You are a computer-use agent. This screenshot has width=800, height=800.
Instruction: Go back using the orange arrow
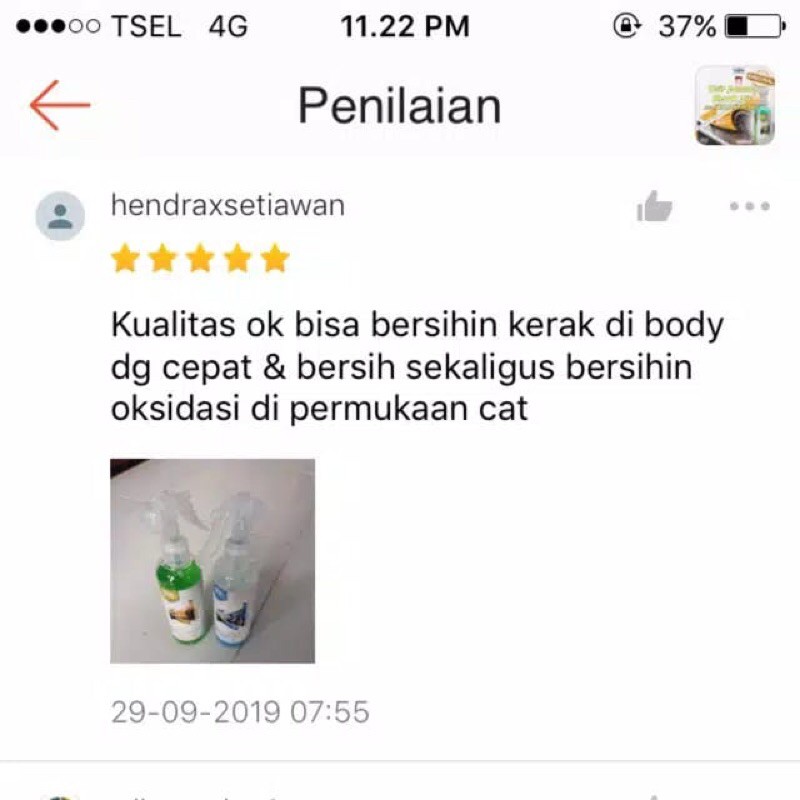point(59,105)
